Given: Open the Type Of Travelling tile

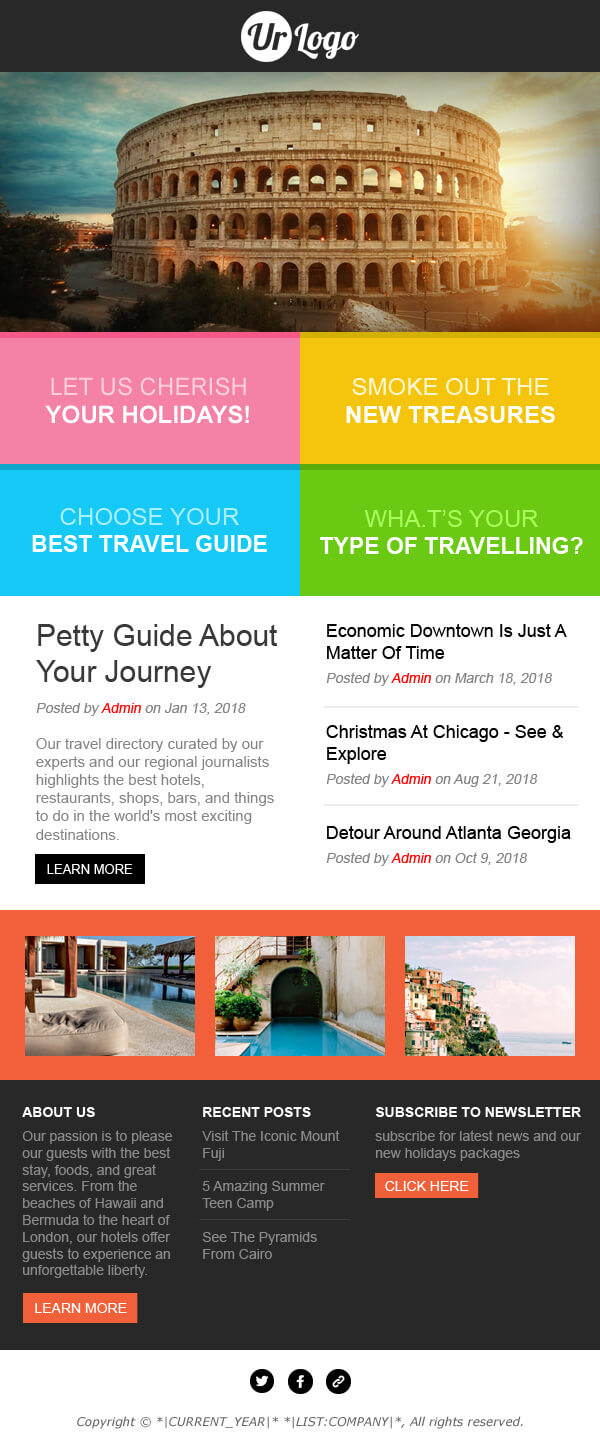Looking at the screenshot, I should click(x=450, y=532).
